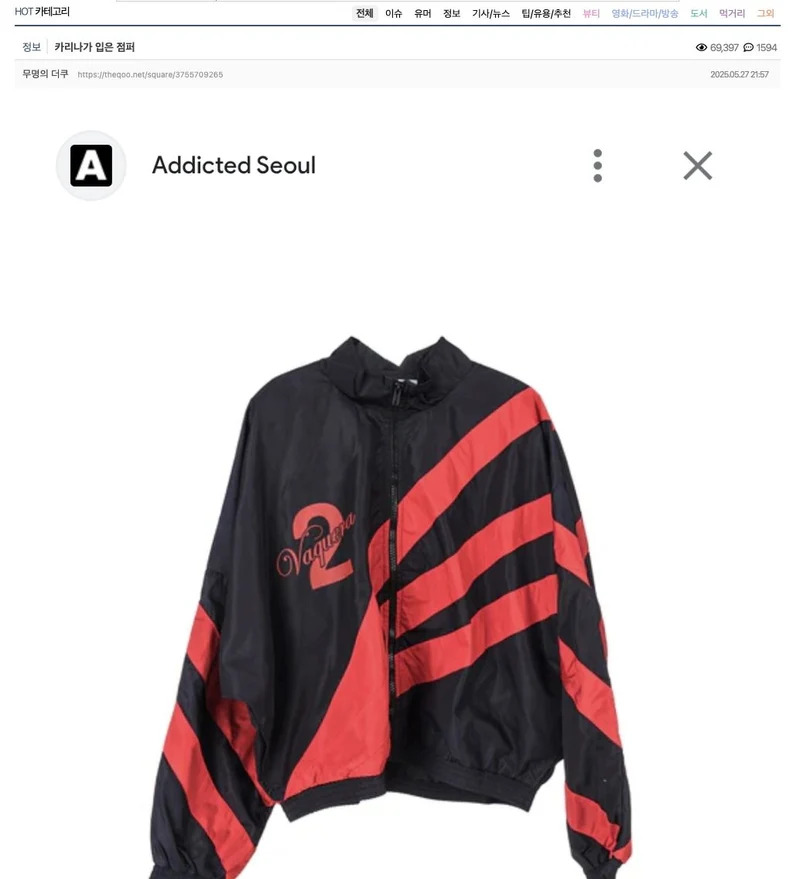800x879 pixels.
Task: Tap the 정보 label beside the post title
Action: (x=32, y=47)
